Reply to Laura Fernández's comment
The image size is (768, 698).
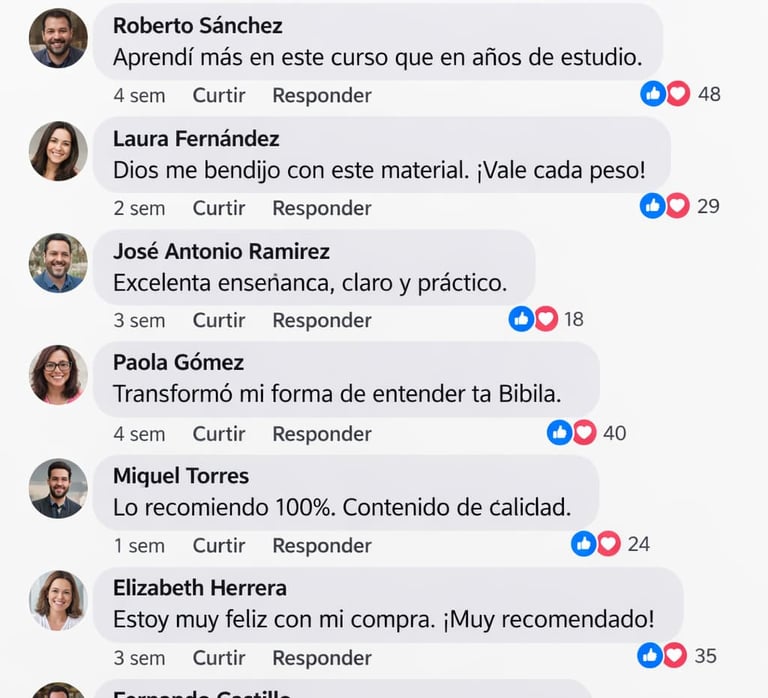(x=322, y=208)
